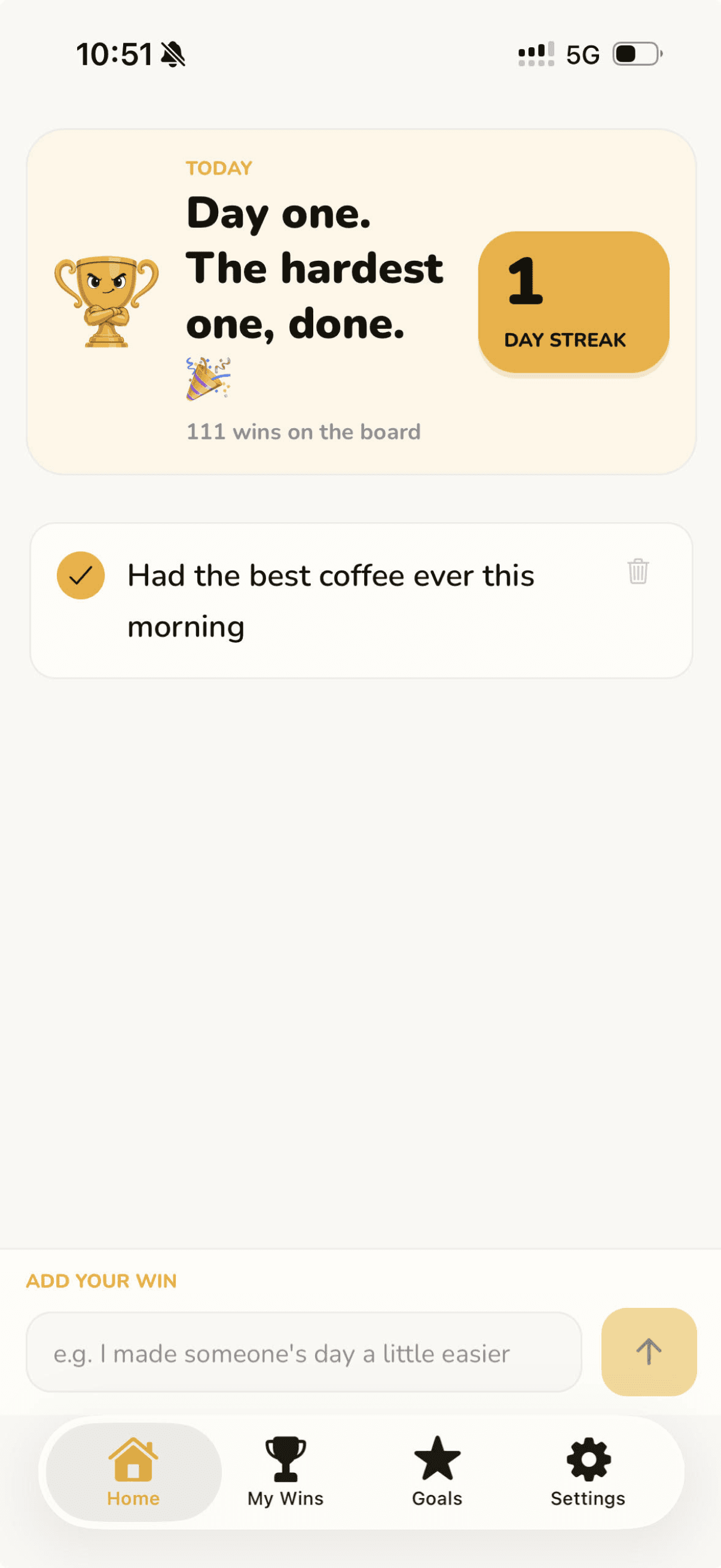Image resolution: width=721 pixels, height=1568 pixels.
Task: Select the Home tab
Action: coord(133,1472)
